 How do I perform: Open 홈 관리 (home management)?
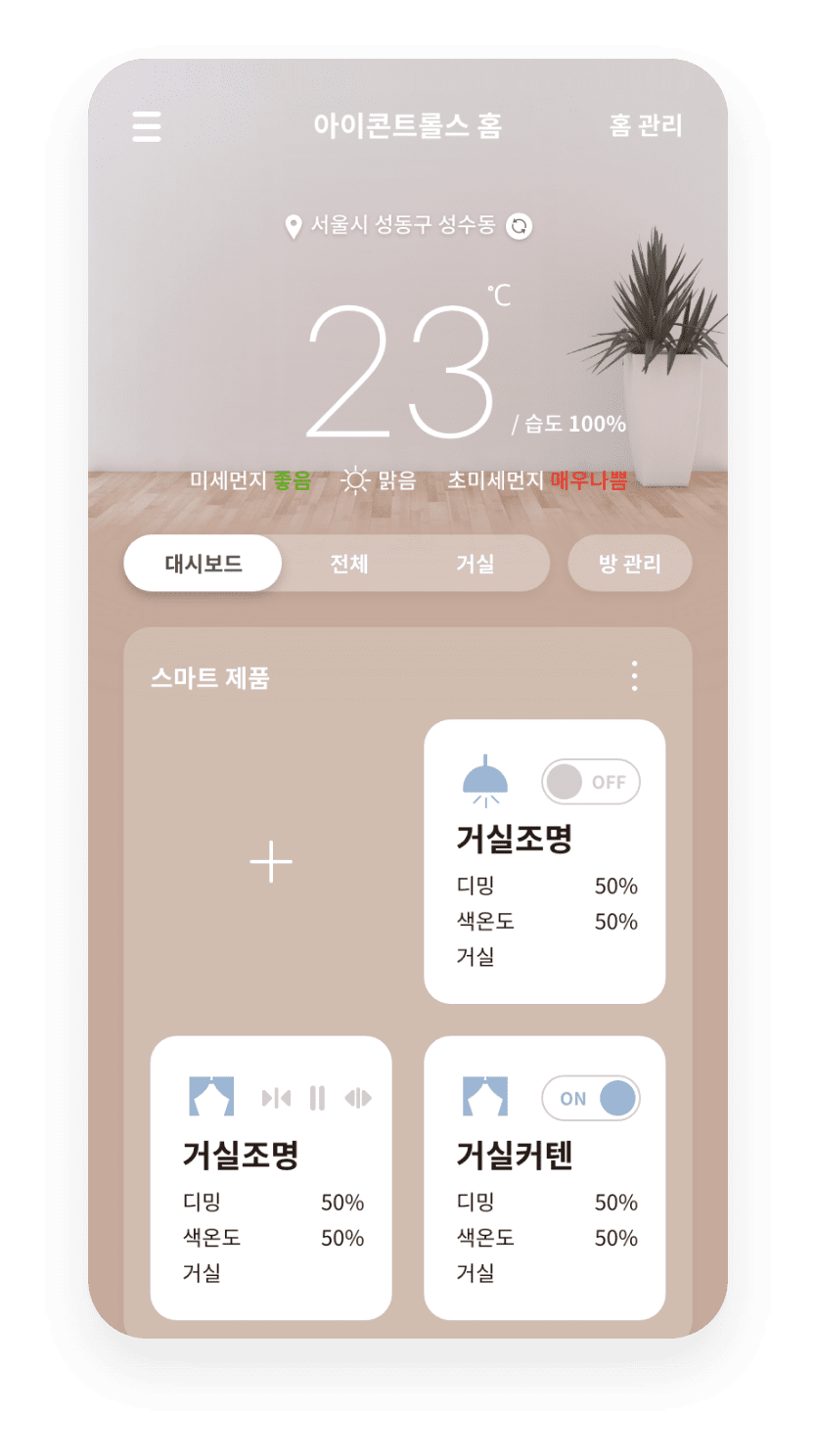click(x=645, y=126)
